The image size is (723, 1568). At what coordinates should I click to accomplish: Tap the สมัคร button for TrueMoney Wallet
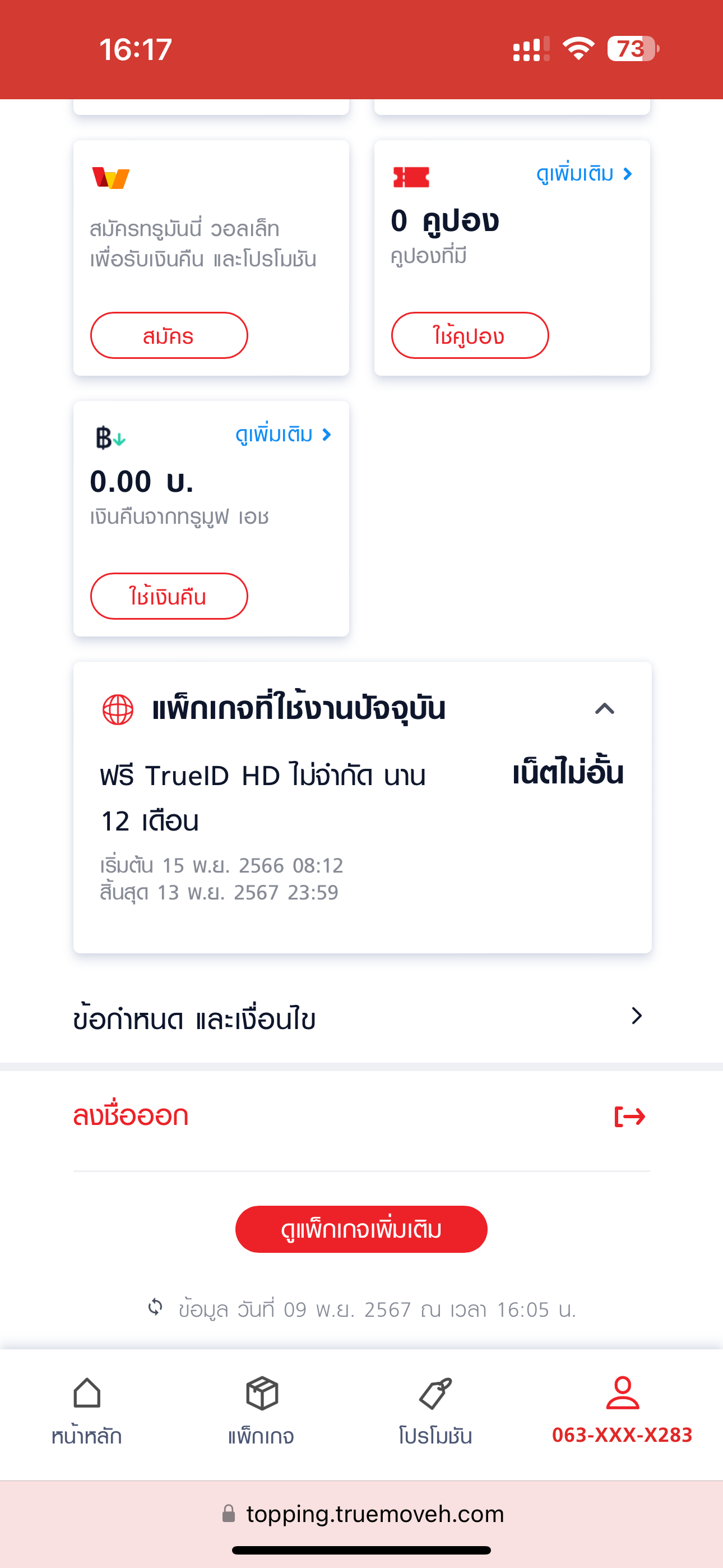click(x=169, y=335)
